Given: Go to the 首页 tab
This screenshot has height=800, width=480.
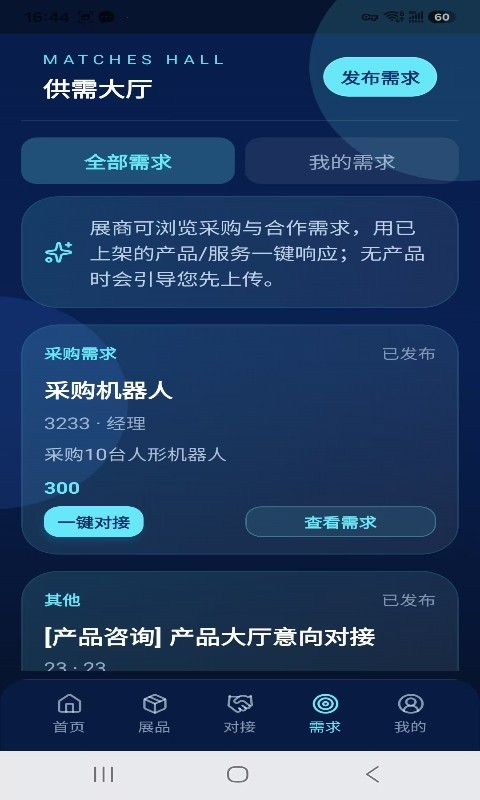Looking at the screenshot, I should click(x=69, y=713).
